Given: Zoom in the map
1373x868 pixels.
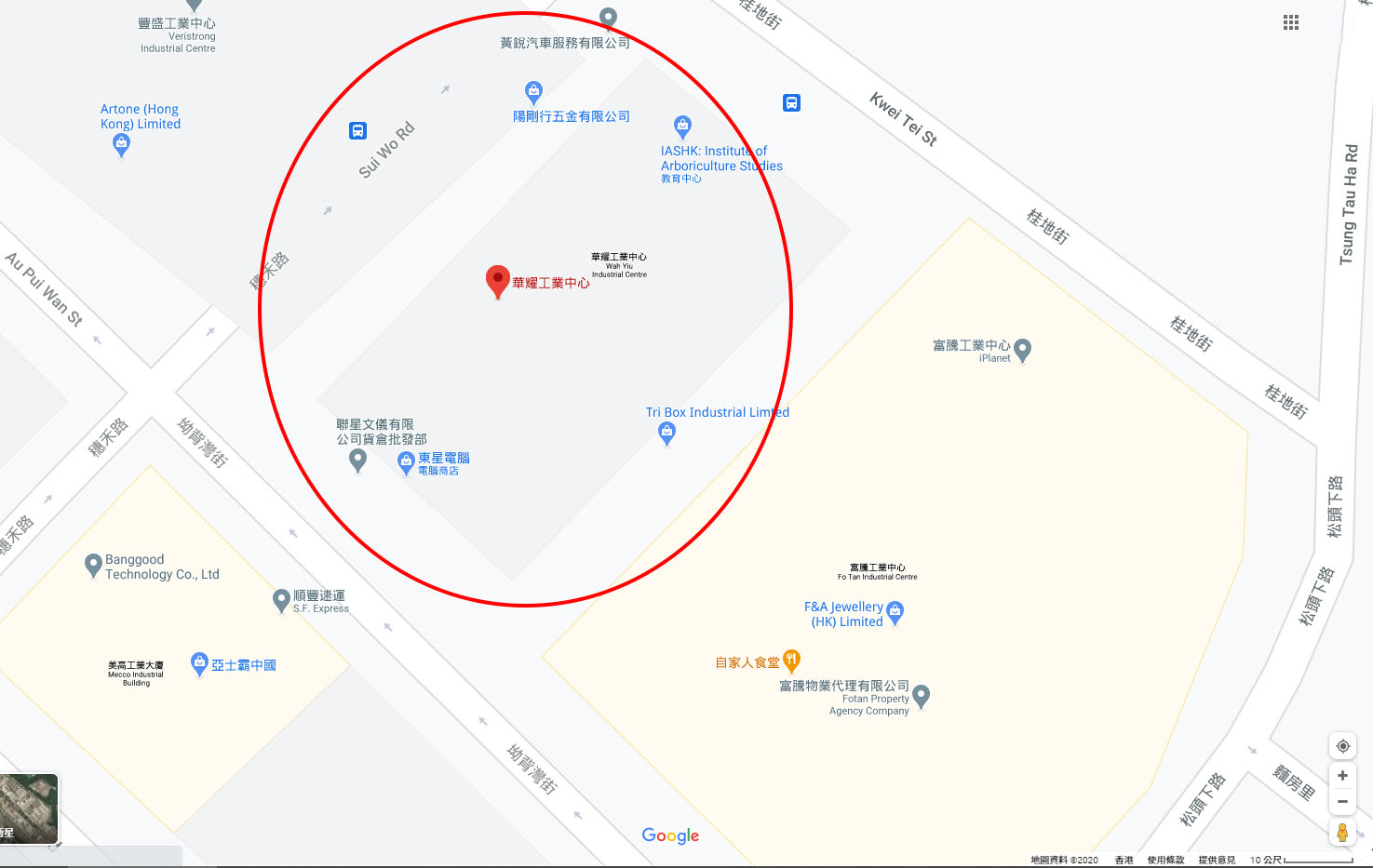Looking at the screenshot, I should pyautogui.click(x=1342, y=776).
